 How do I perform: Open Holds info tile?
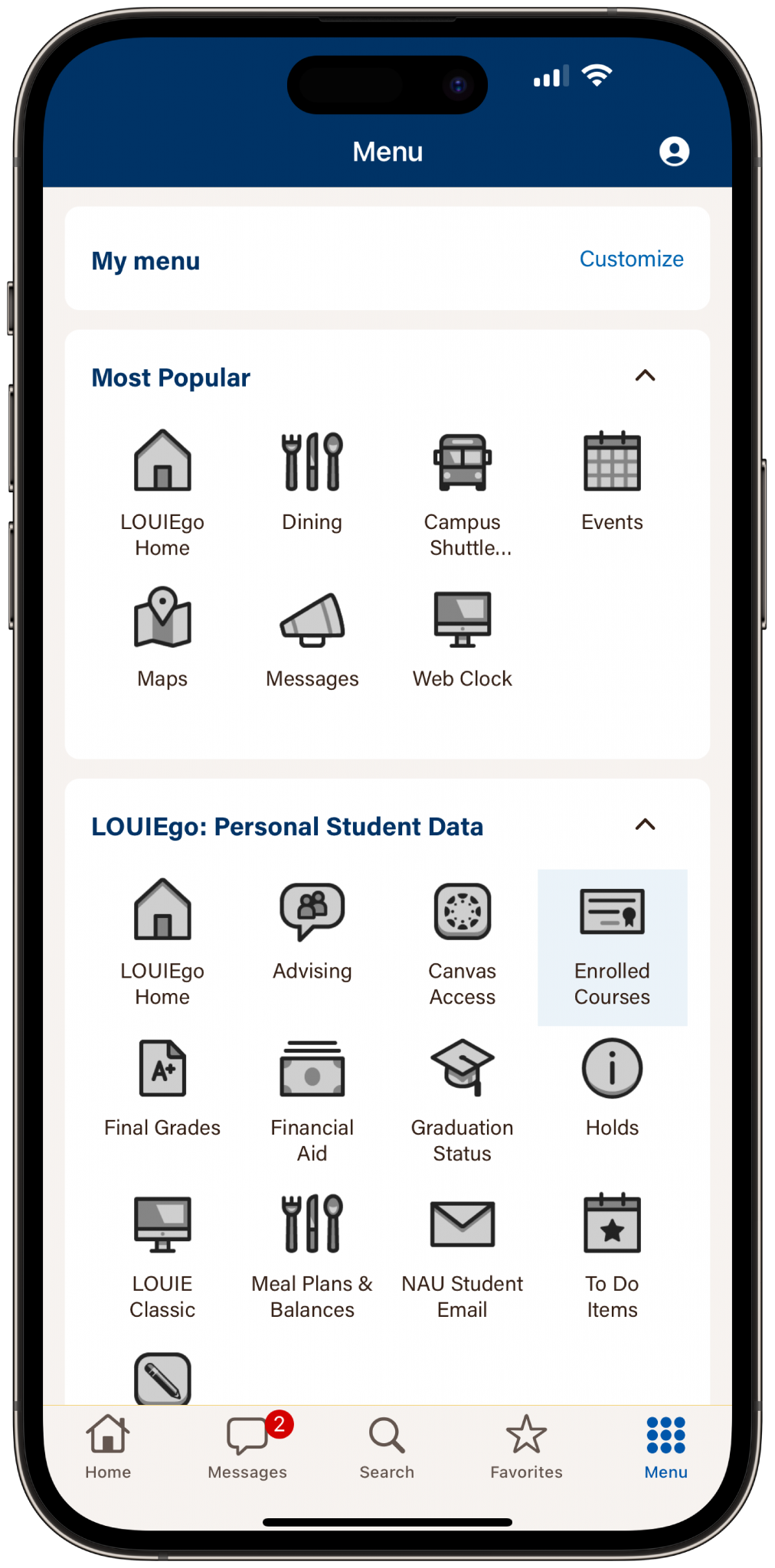pyautogui.click(x=612, y=1087)
